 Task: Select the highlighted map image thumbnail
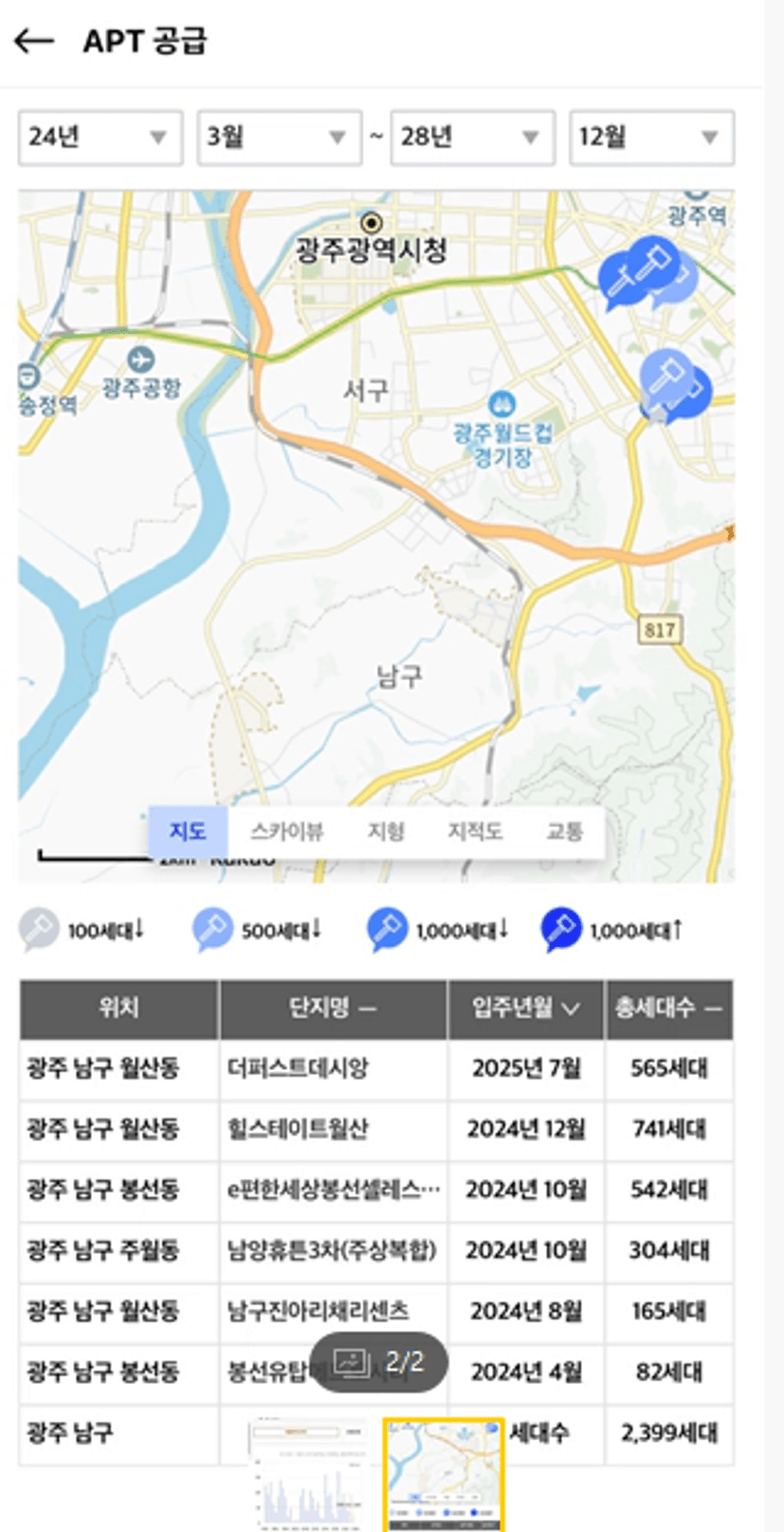click(443, 1473)
